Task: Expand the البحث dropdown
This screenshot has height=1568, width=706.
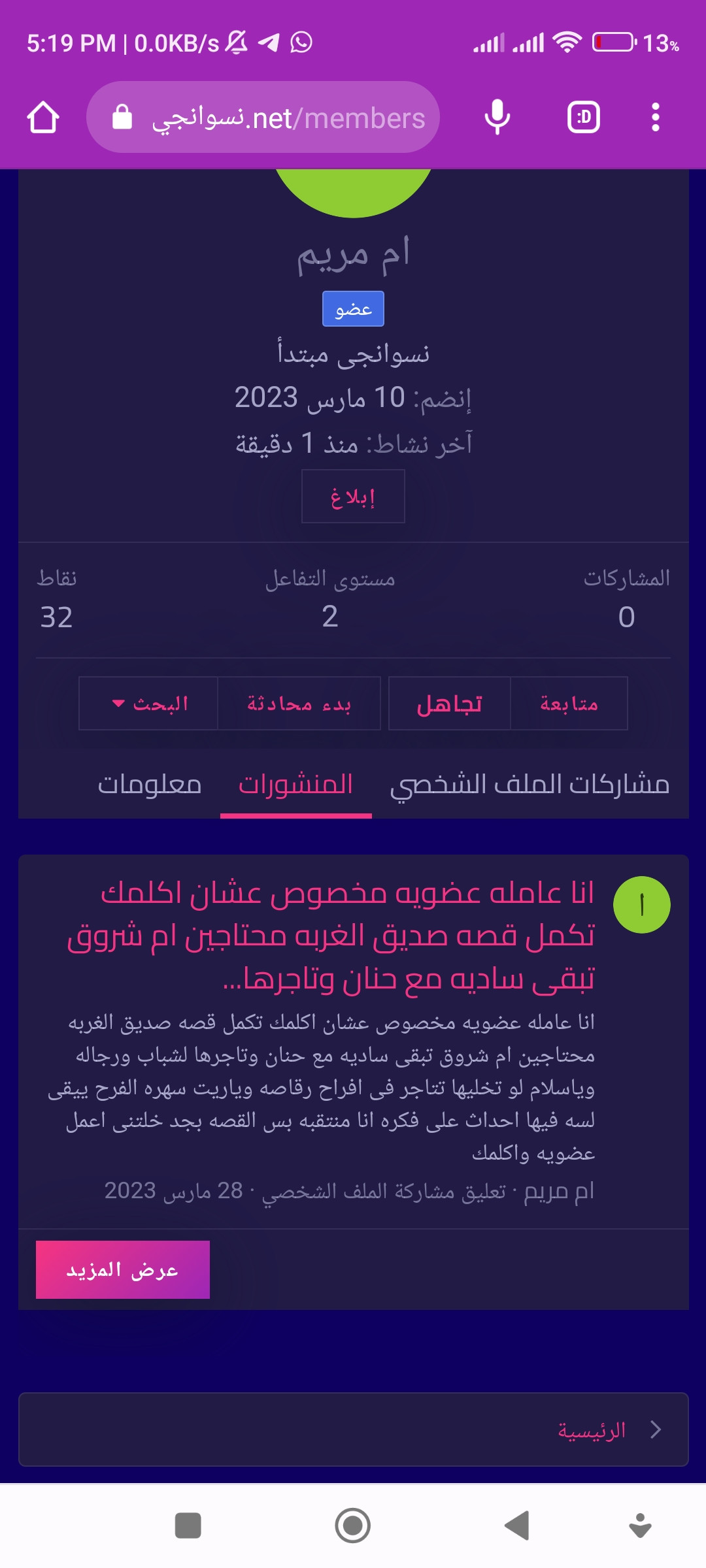Action: pyautogui.click(x=148, y=704)
